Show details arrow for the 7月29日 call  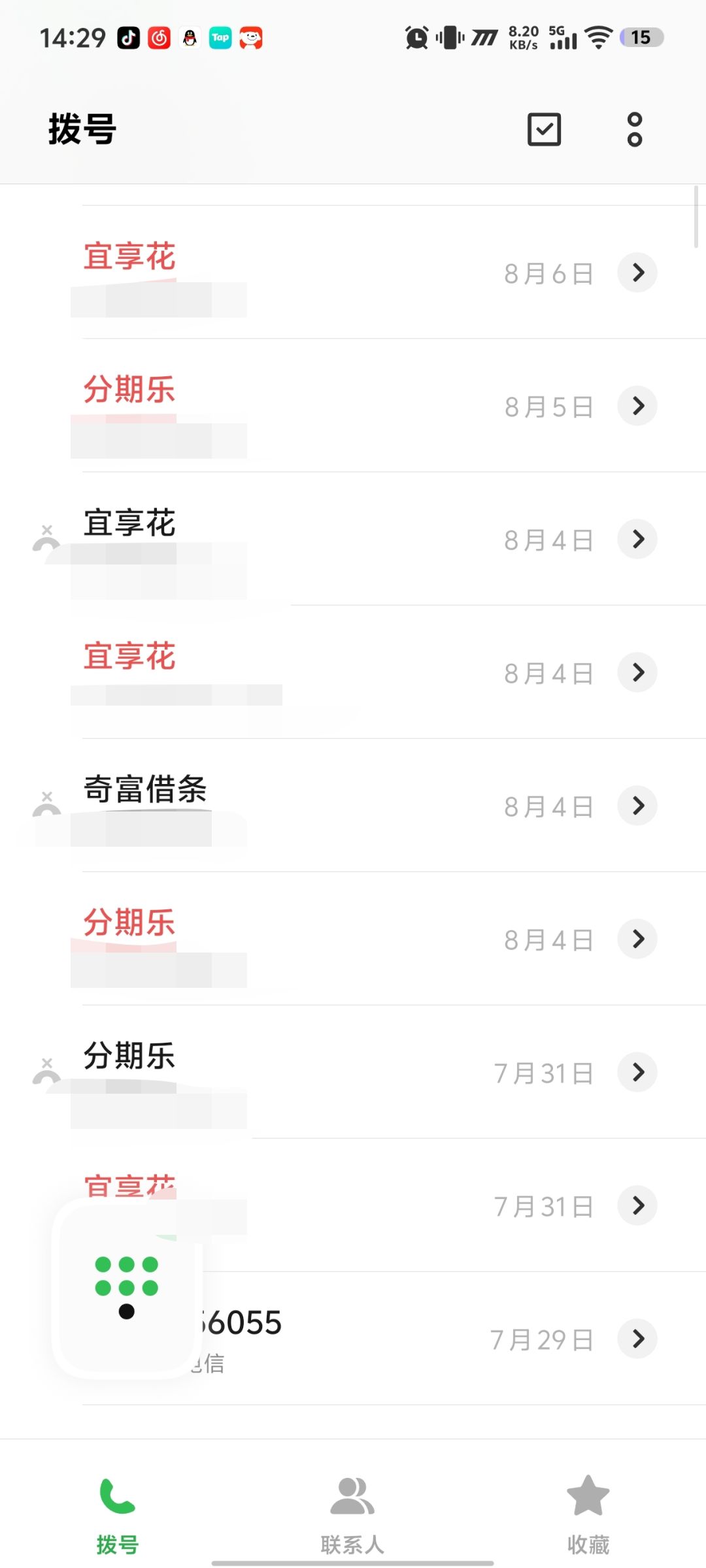tap(637, 1339)
